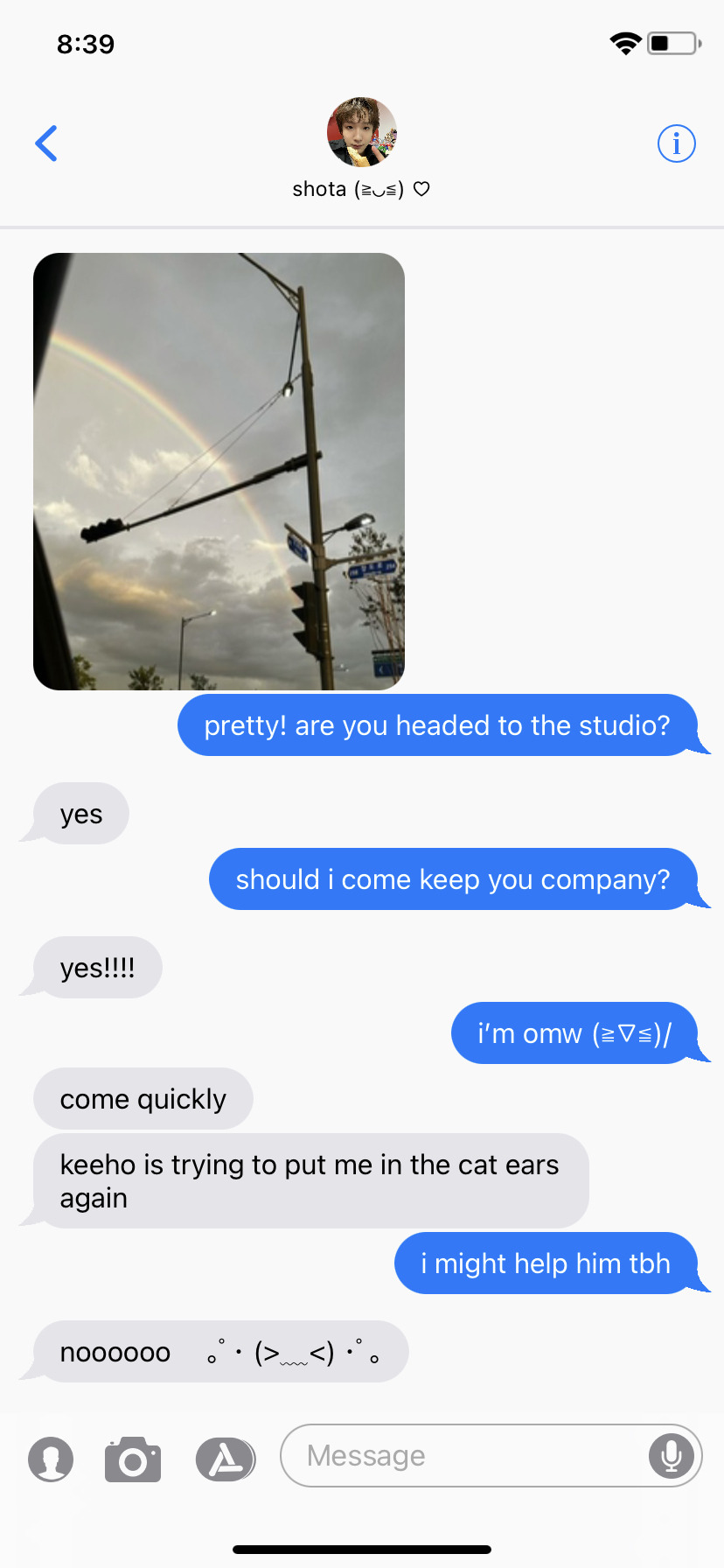Open the rainbow photo in the chat

tap(219, 472)
